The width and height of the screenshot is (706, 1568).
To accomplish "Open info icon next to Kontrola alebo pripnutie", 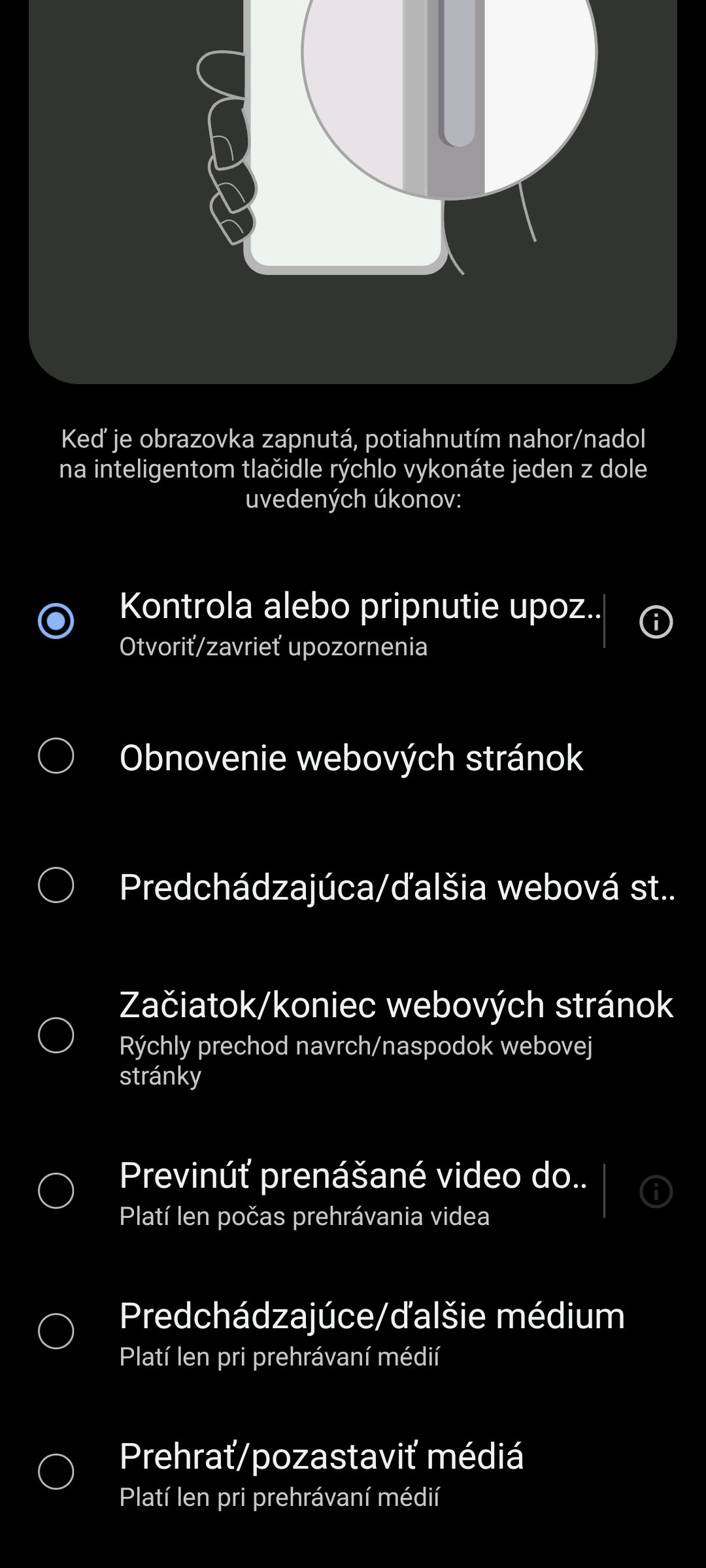I will (656, 621).
